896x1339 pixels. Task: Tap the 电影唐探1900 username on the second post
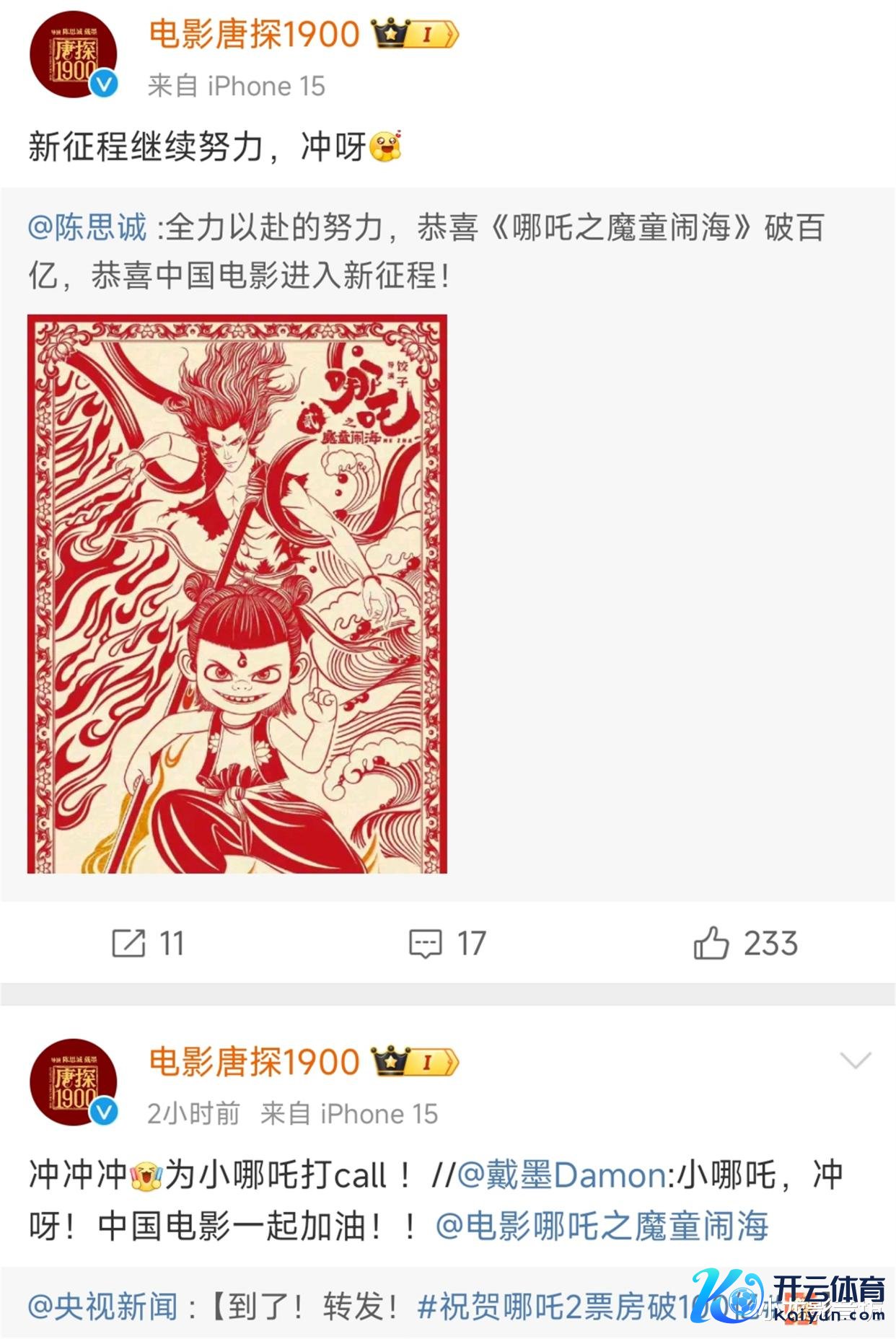(x=254, y=1062)
